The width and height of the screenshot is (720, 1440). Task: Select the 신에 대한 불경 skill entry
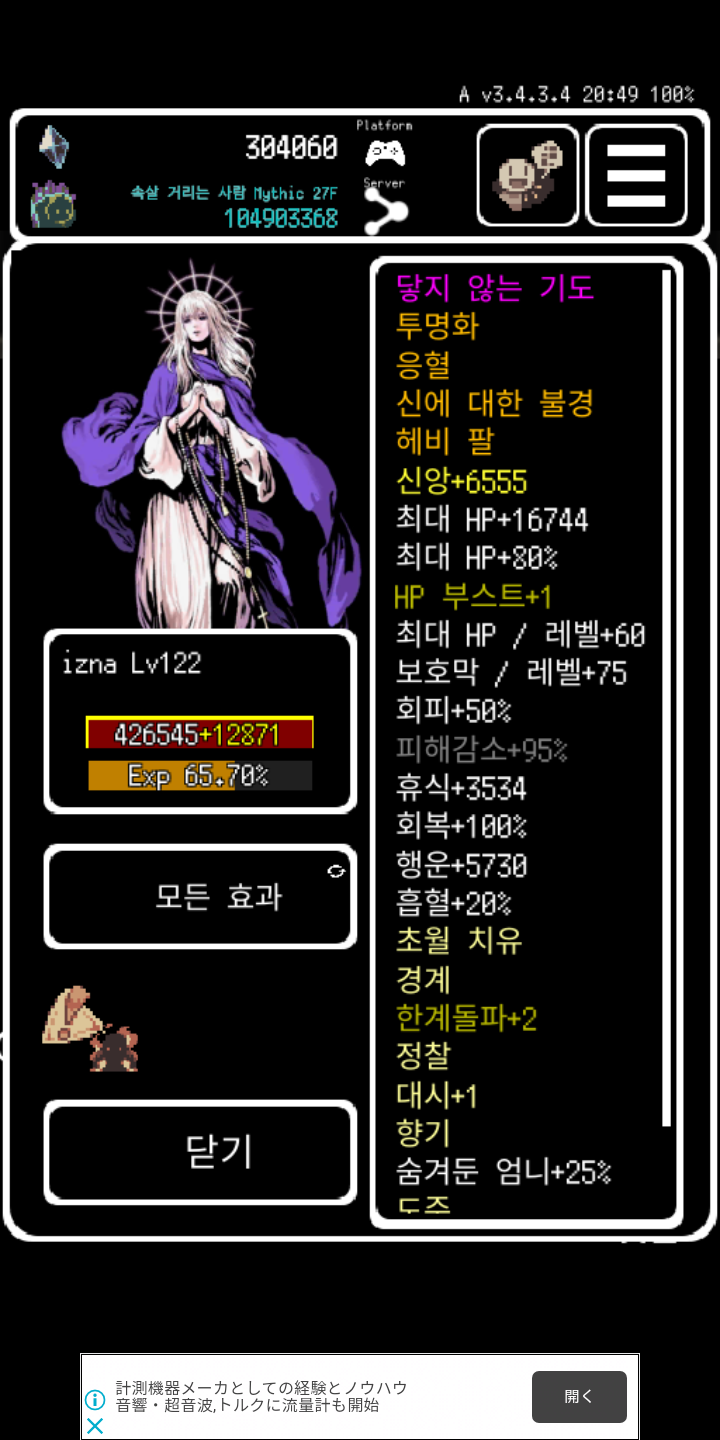pos(495,404)
